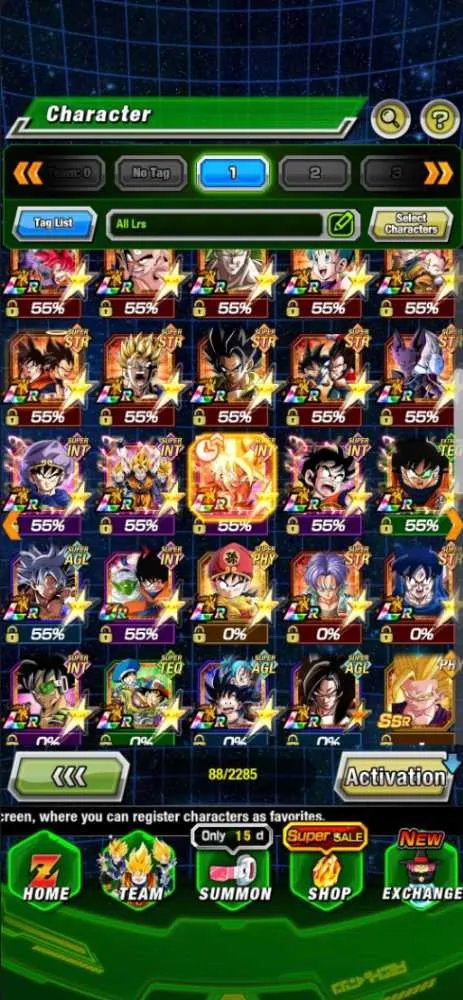
Task: Open the help question mark icon
Action: click(439, 119)
